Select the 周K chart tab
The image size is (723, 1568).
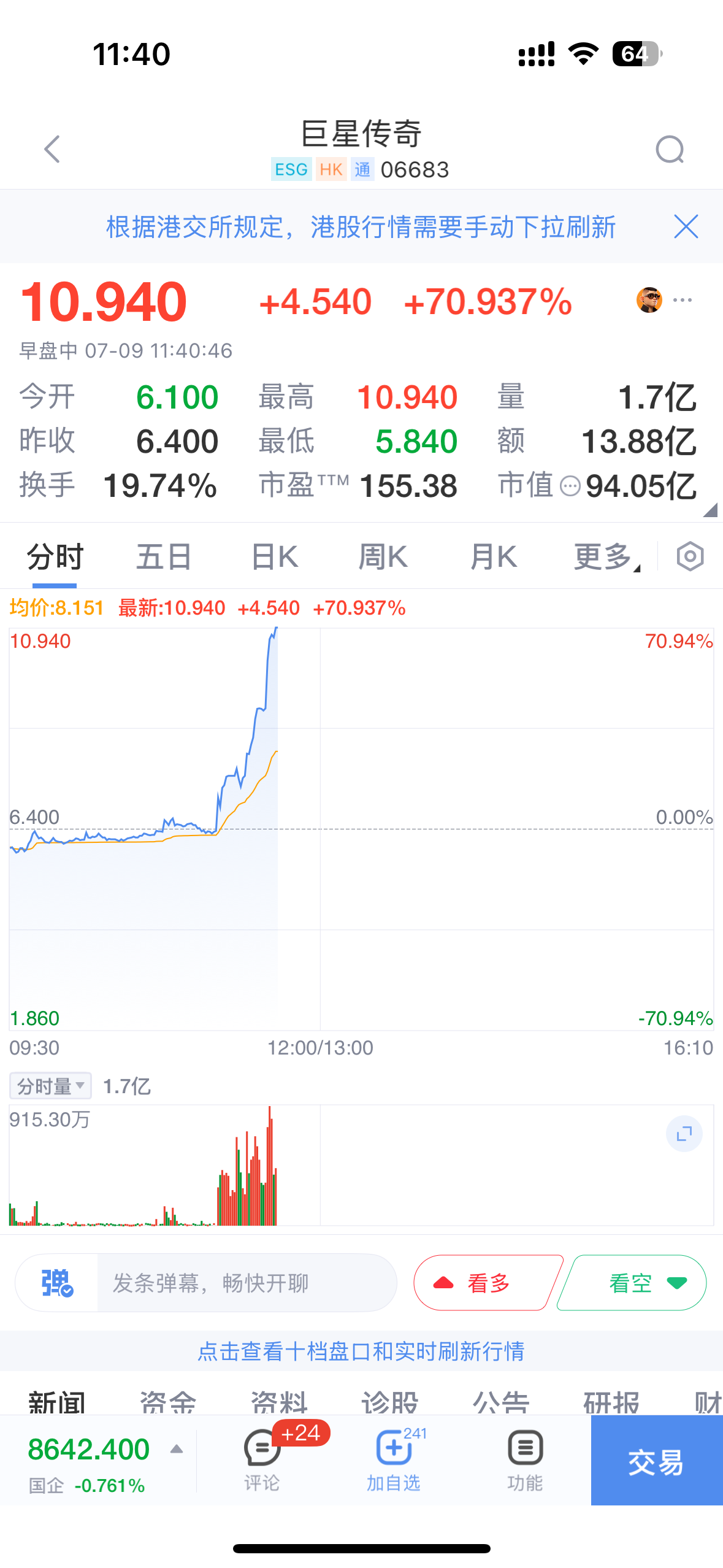(x=383, y=557)
